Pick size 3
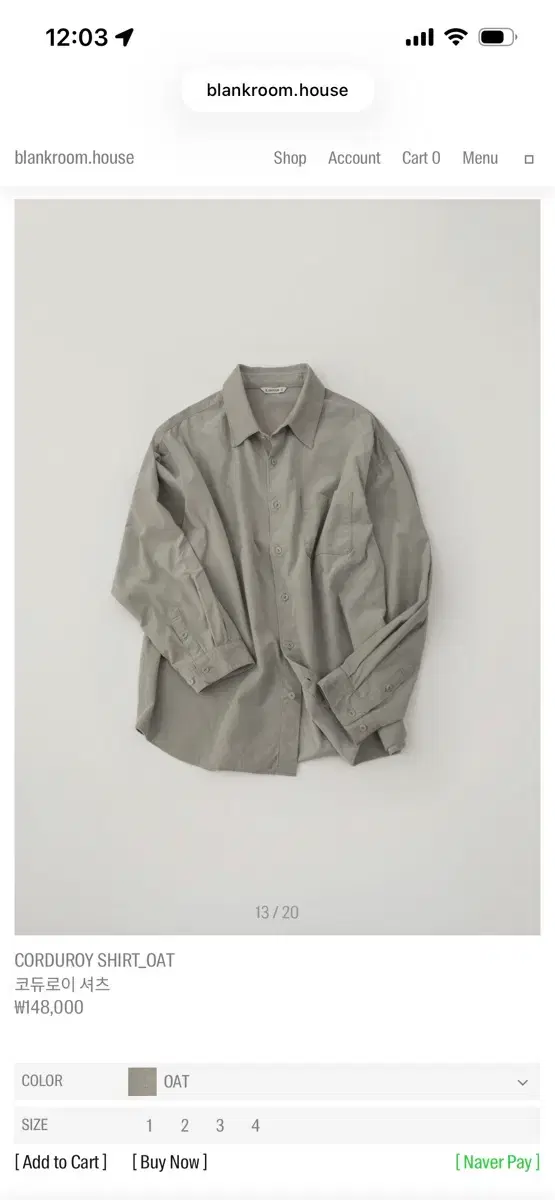Screen dimensions: 555x1200 220,1126
